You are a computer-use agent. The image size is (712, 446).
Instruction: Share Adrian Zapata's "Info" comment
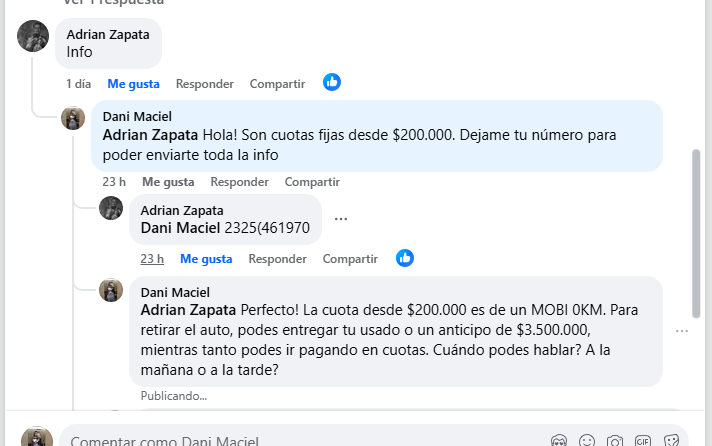pyautogui.click(x=277, y=84)
